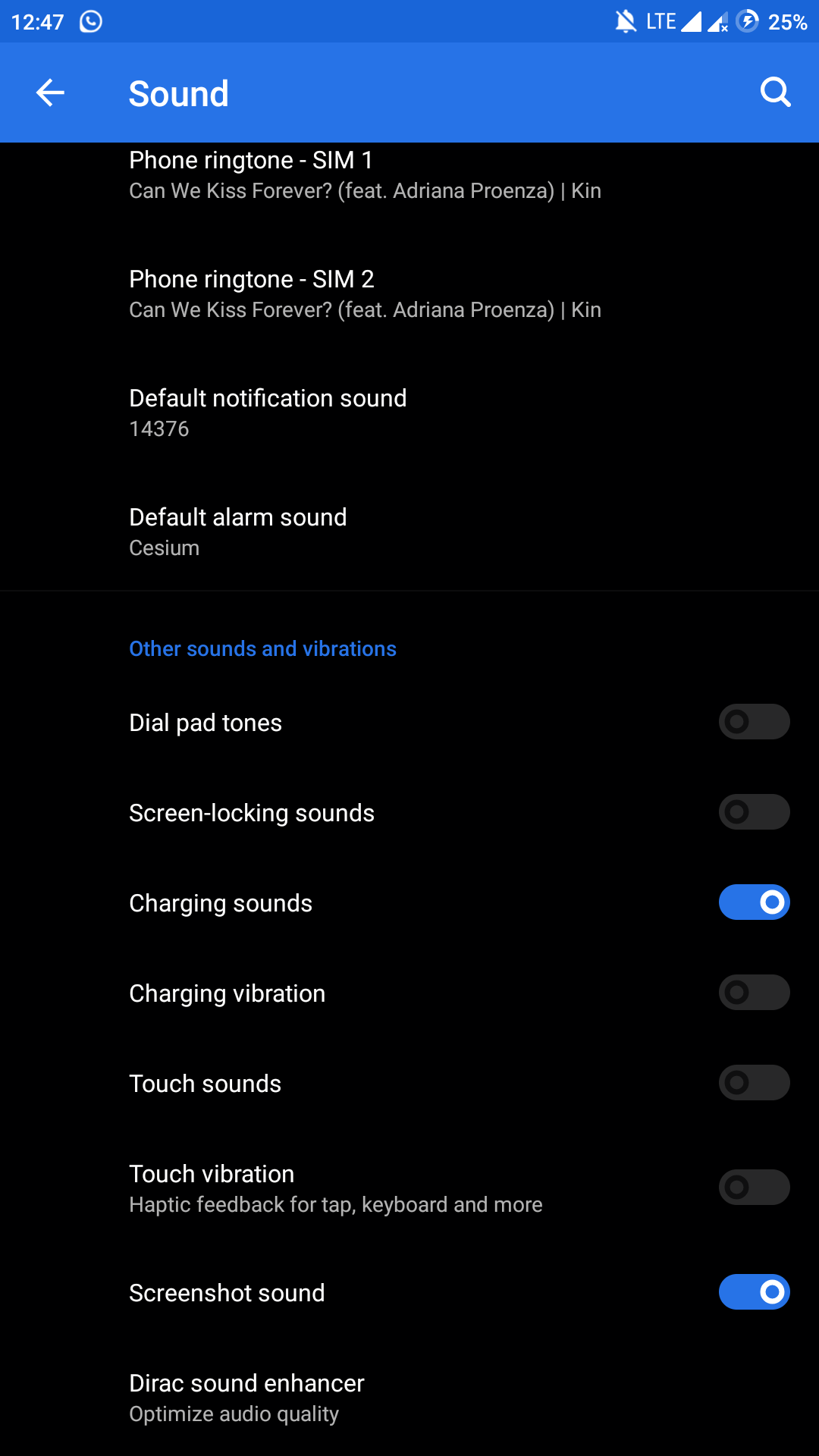
Task: Toggle Touch vibration on
Action: coord(754,1188)
